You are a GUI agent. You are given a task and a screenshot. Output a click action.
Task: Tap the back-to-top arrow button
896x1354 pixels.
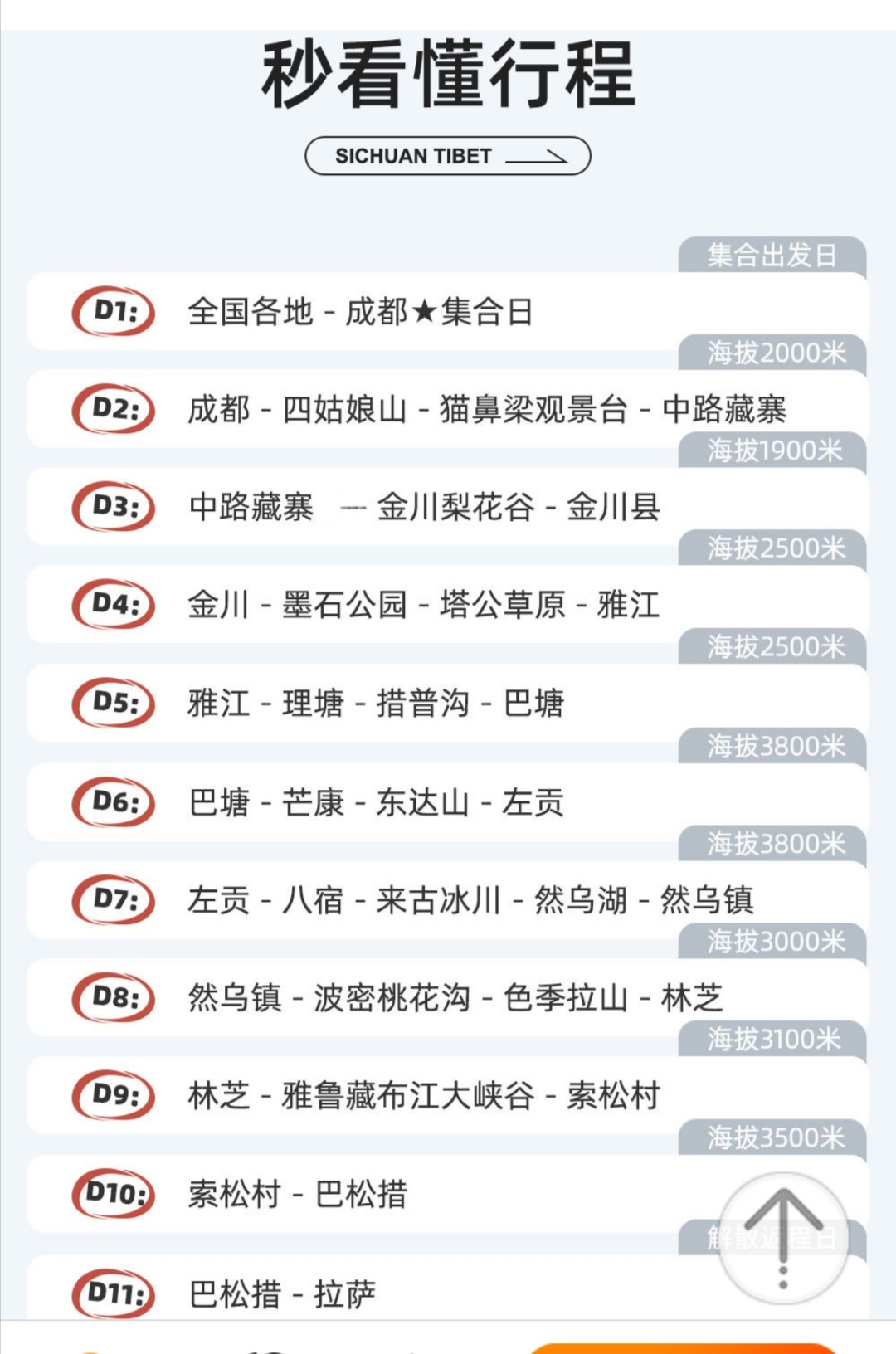[x=782, y=1238]
